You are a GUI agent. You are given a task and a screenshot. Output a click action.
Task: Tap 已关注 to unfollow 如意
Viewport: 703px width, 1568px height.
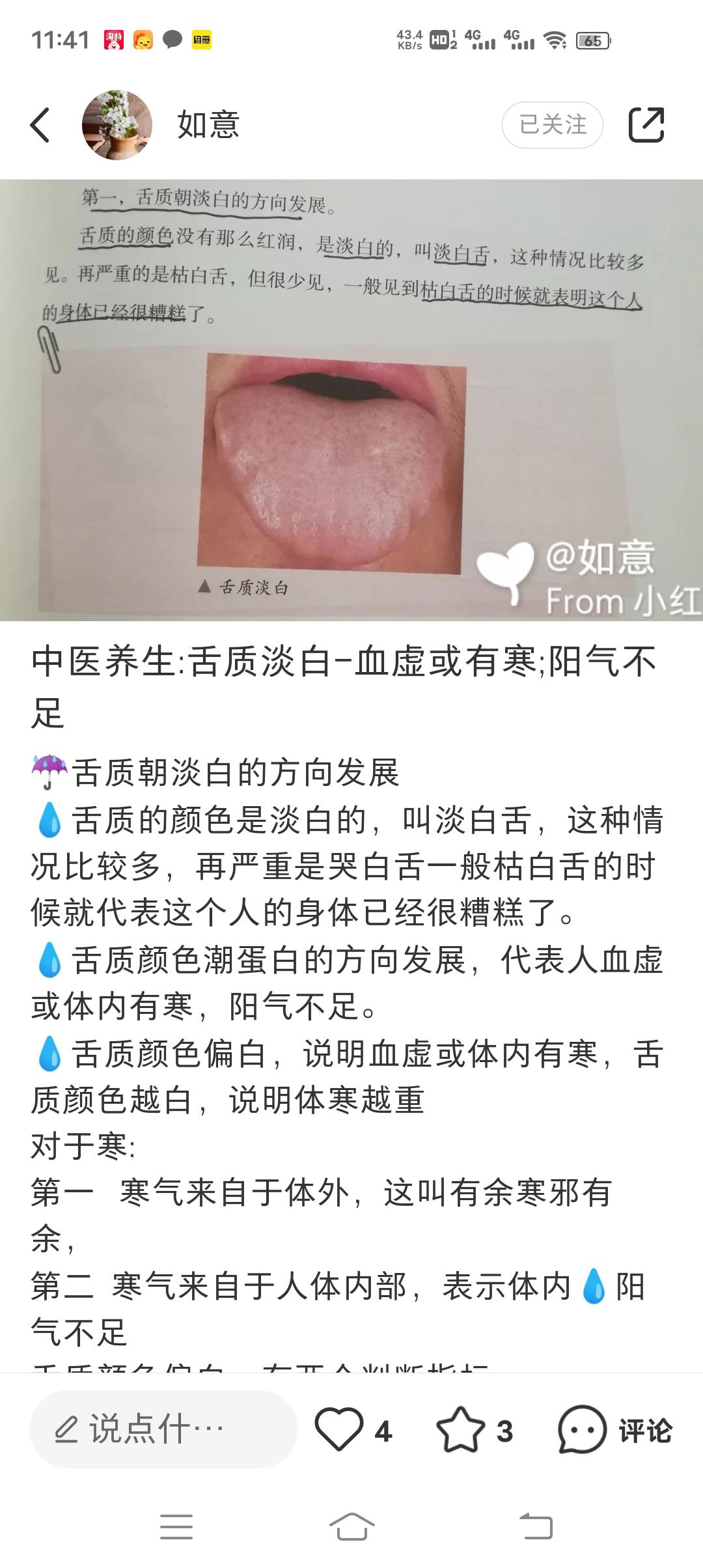coord(551,124)
